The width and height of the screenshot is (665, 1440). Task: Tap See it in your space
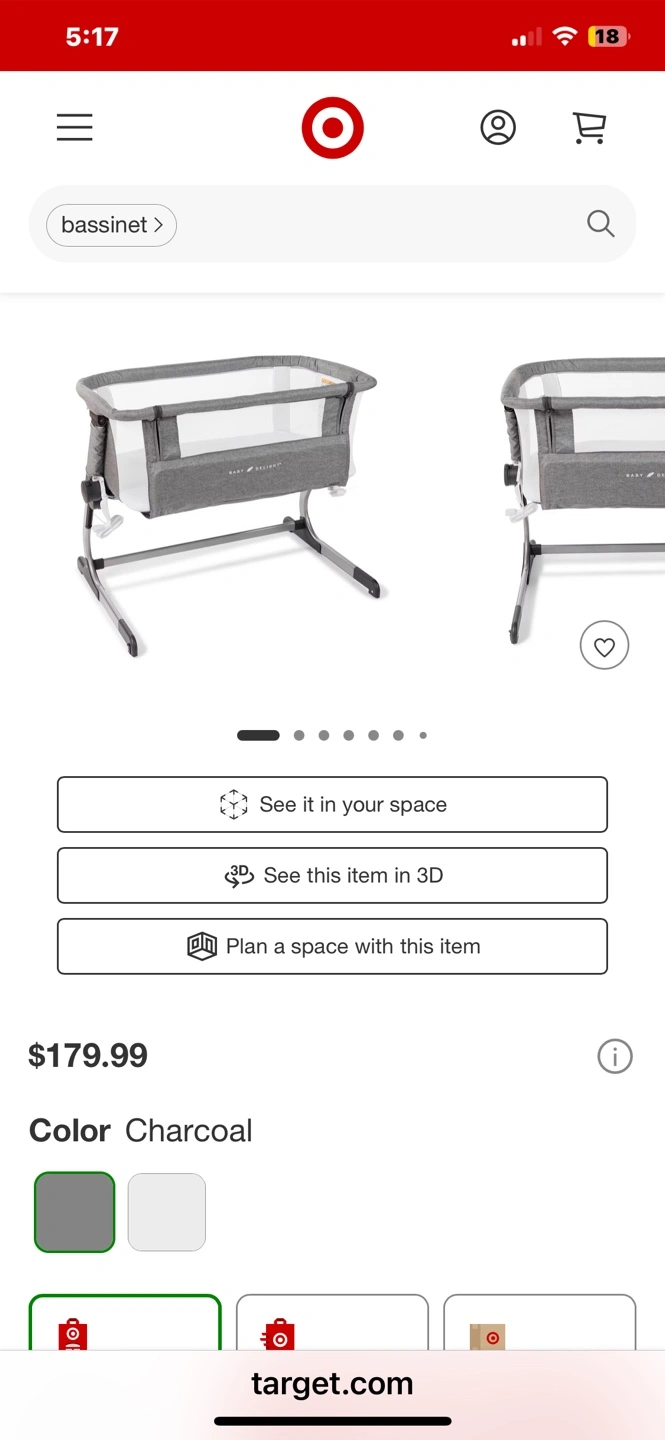pos(332,805)
